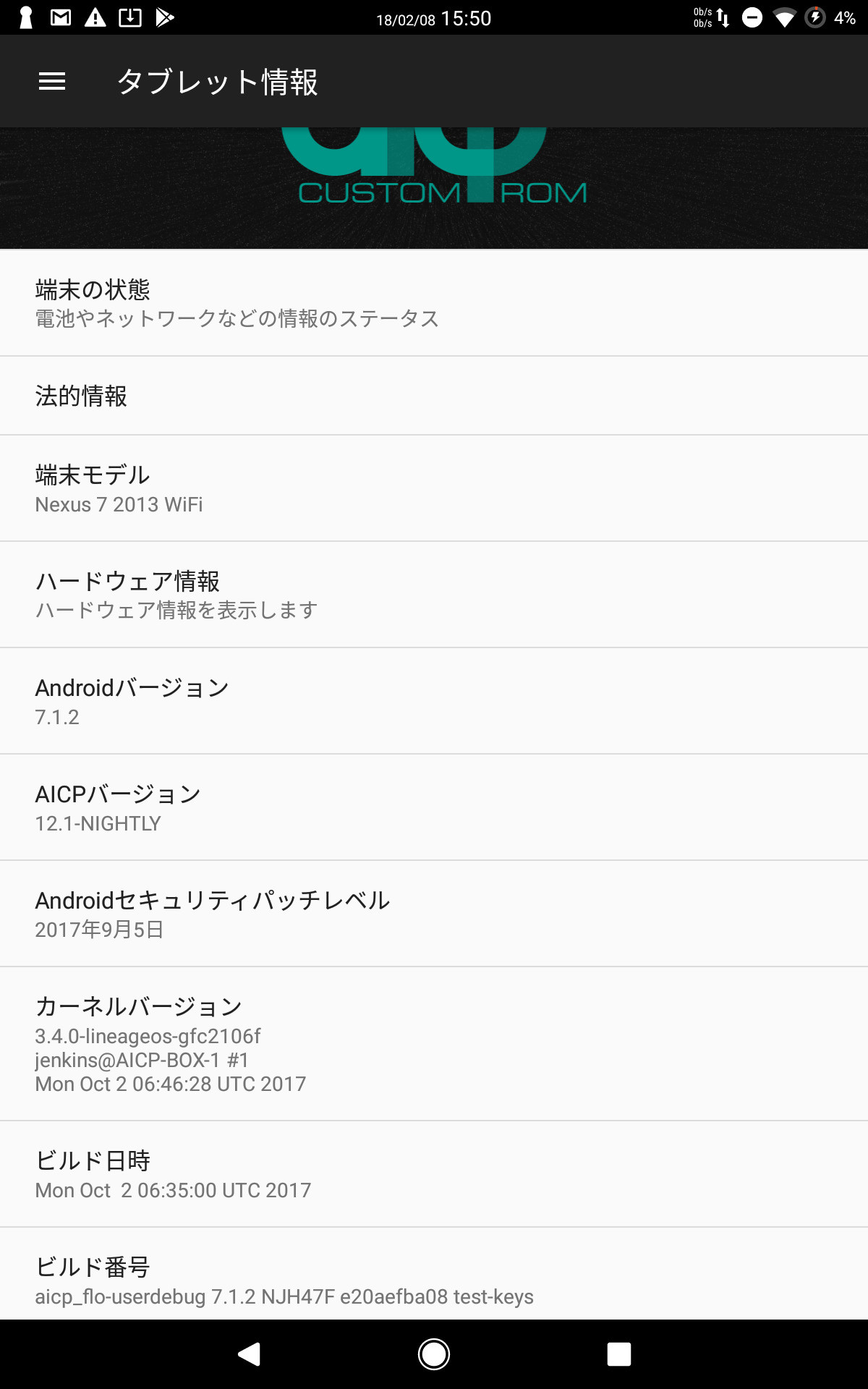
Task: Tap the 端末モデル Nexus 7 row
Action: pyautogui.click(x=434, y=488)
